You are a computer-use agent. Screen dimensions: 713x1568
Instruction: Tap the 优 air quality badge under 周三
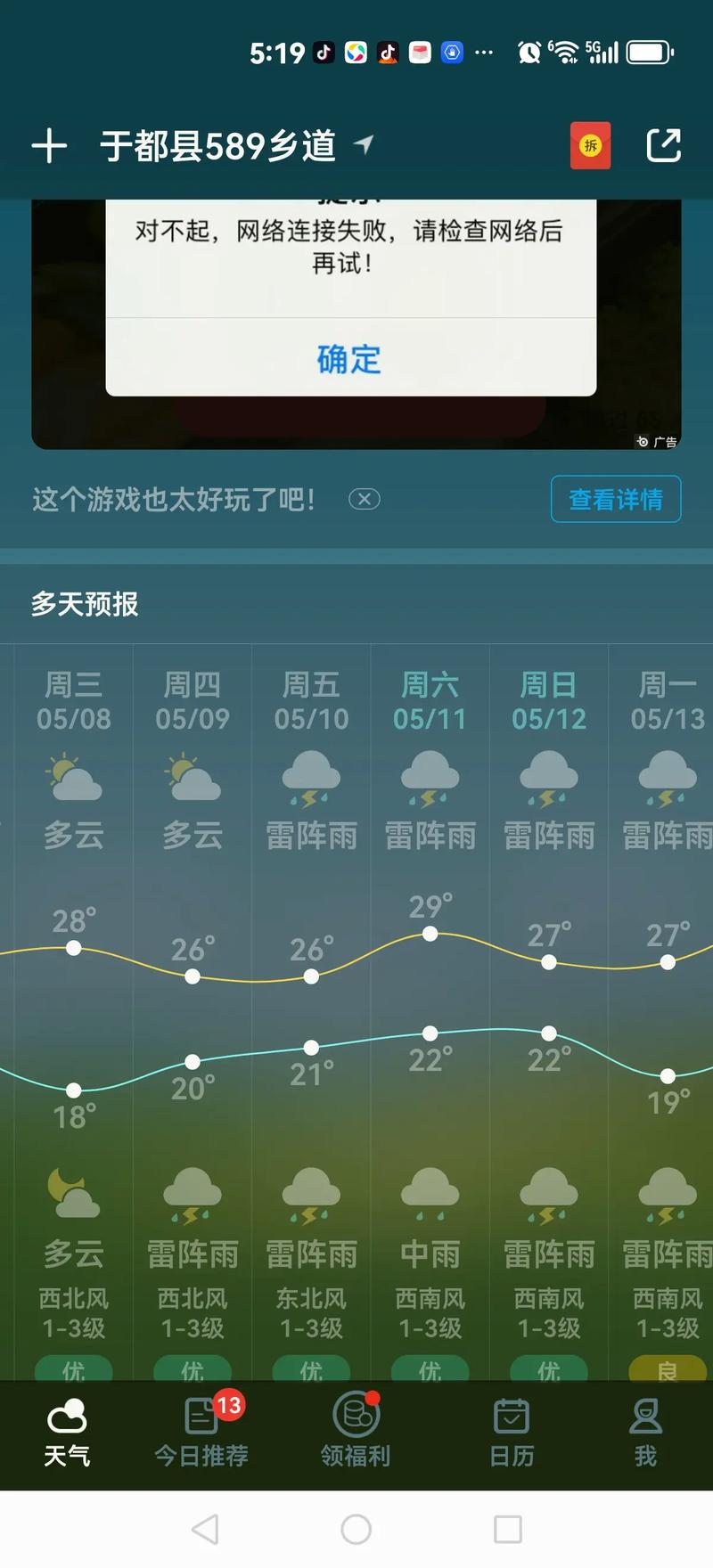pos(75,1371)
